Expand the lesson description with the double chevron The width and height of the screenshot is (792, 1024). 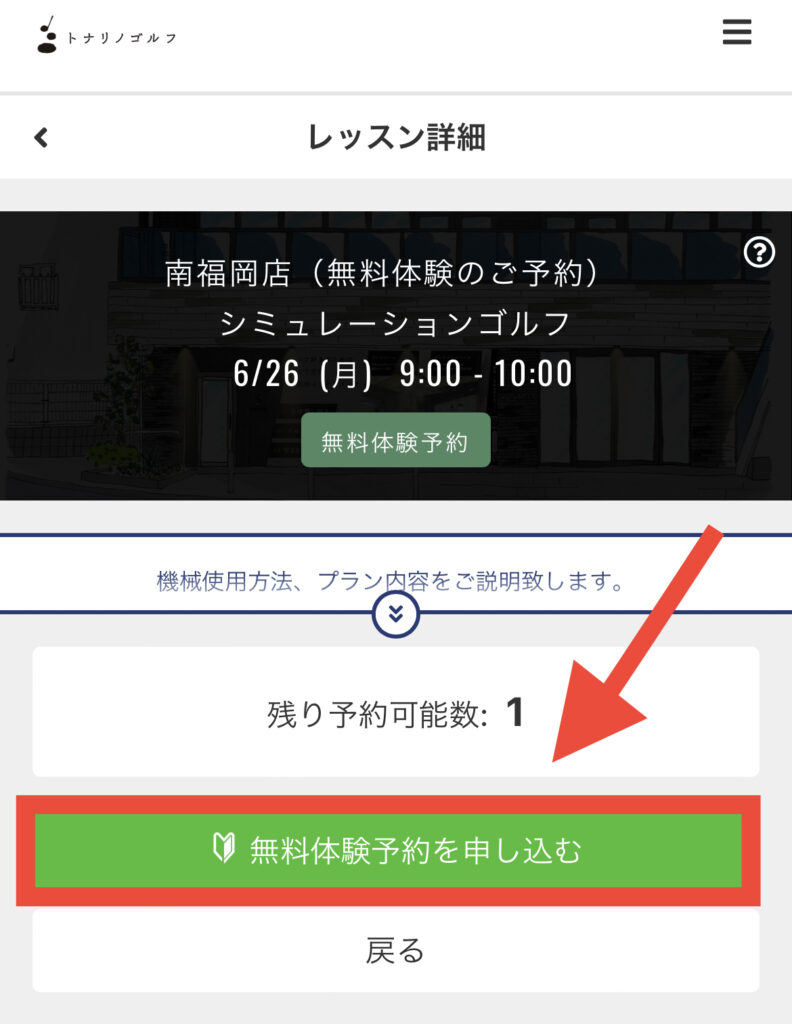(x=396, y=614)
